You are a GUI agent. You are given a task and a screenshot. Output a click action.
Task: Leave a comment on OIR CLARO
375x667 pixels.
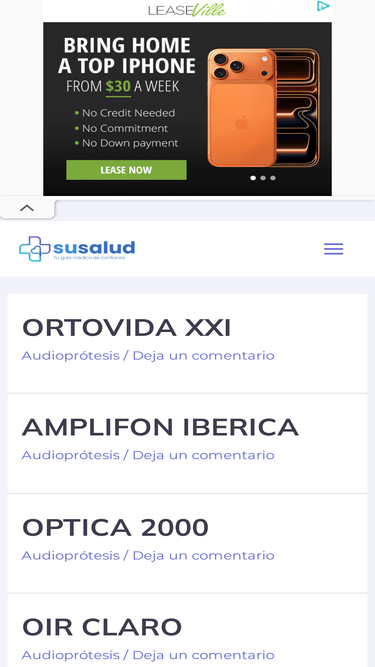pyautogui.click(x=203, y=655)
